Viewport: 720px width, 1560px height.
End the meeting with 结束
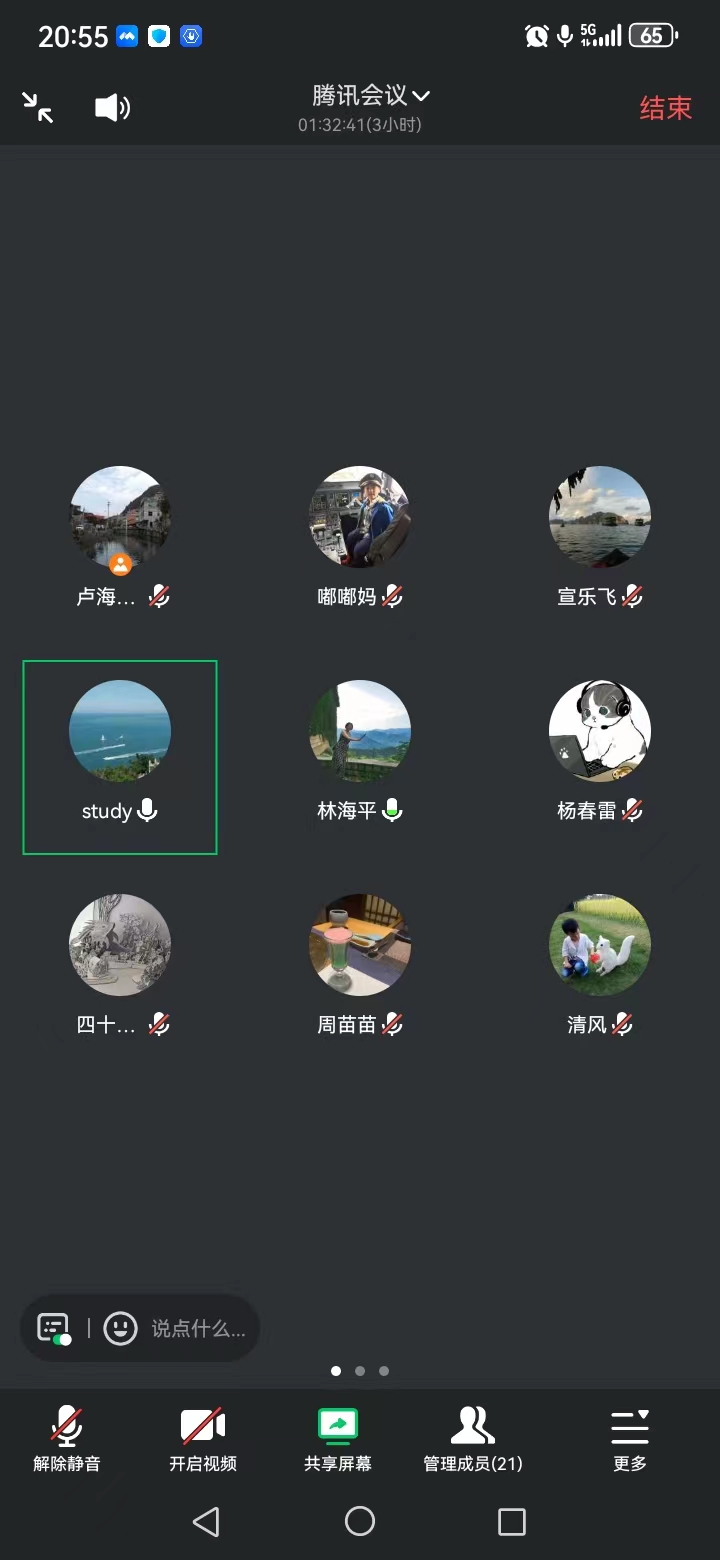click(665, 108)
